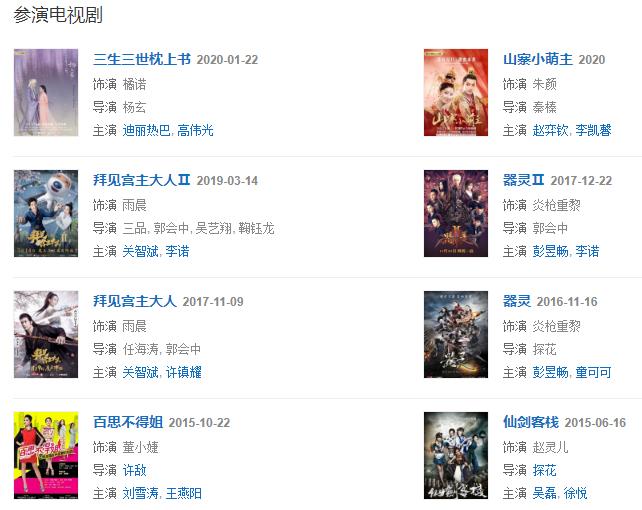This screenshot has width=642, height=510.
Task: View actor 迪丽热巴's page
Action: 147,131
